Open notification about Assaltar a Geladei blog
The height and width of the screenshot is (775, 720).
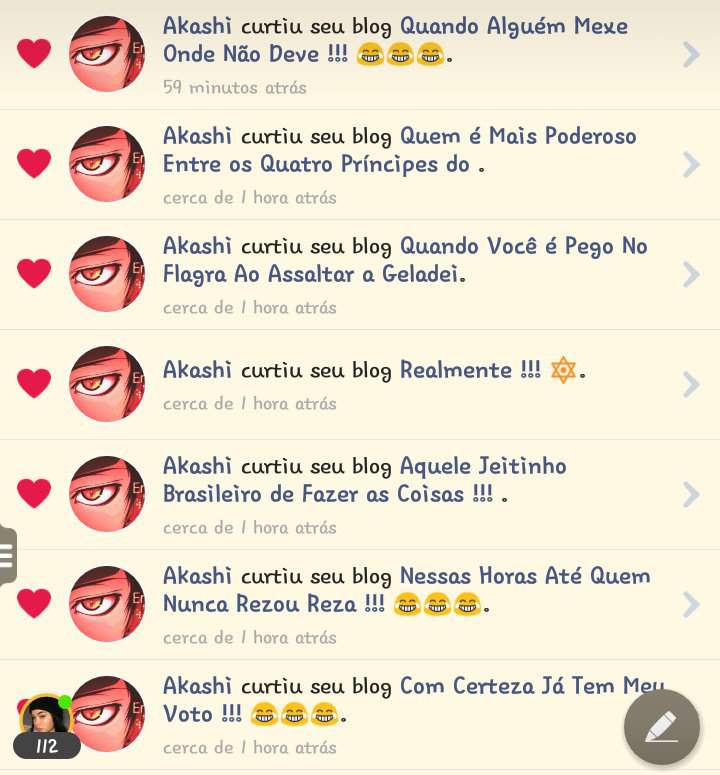tap(400, 274)
